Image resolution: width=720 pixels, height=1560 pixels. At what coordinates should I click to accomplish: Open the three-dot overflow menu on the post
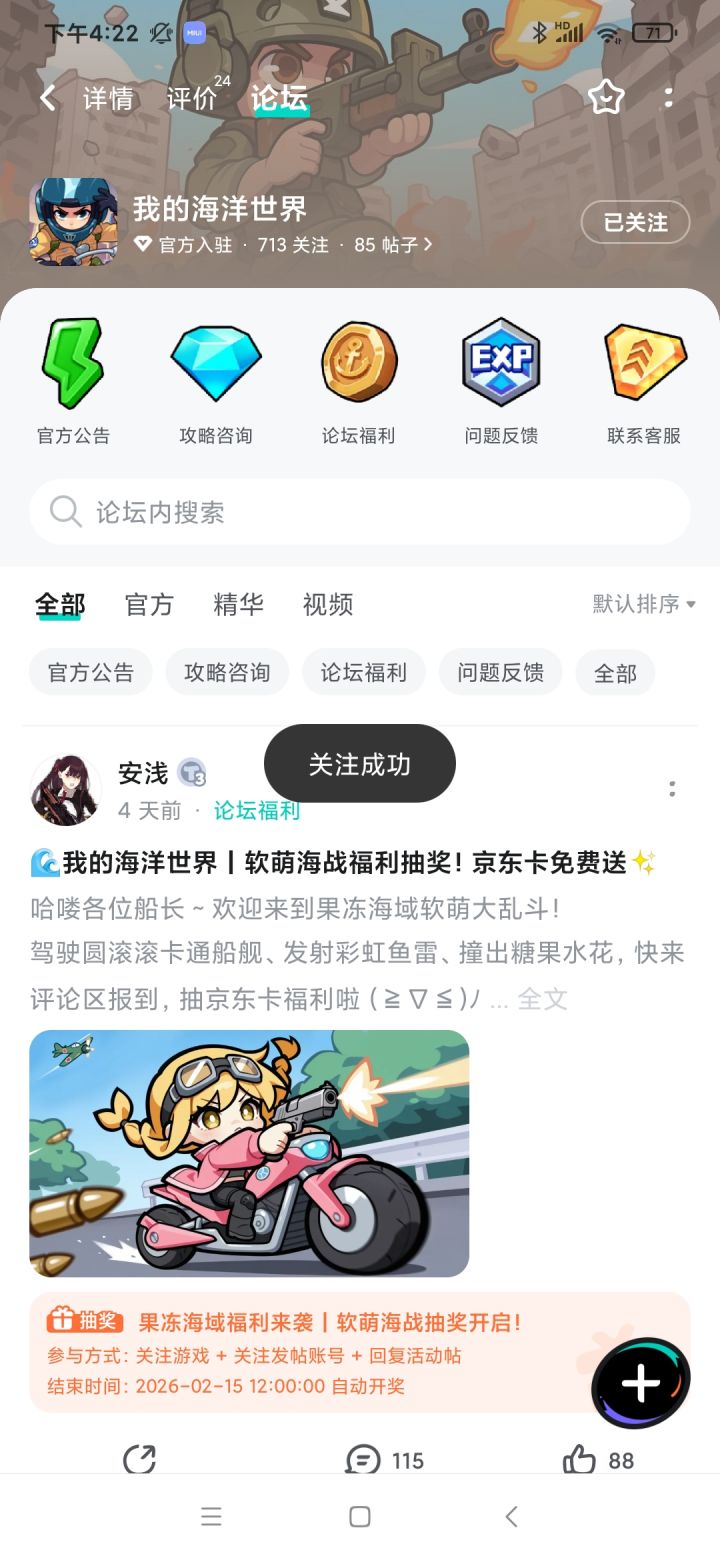pyautogui.click(x=671, y=790)
